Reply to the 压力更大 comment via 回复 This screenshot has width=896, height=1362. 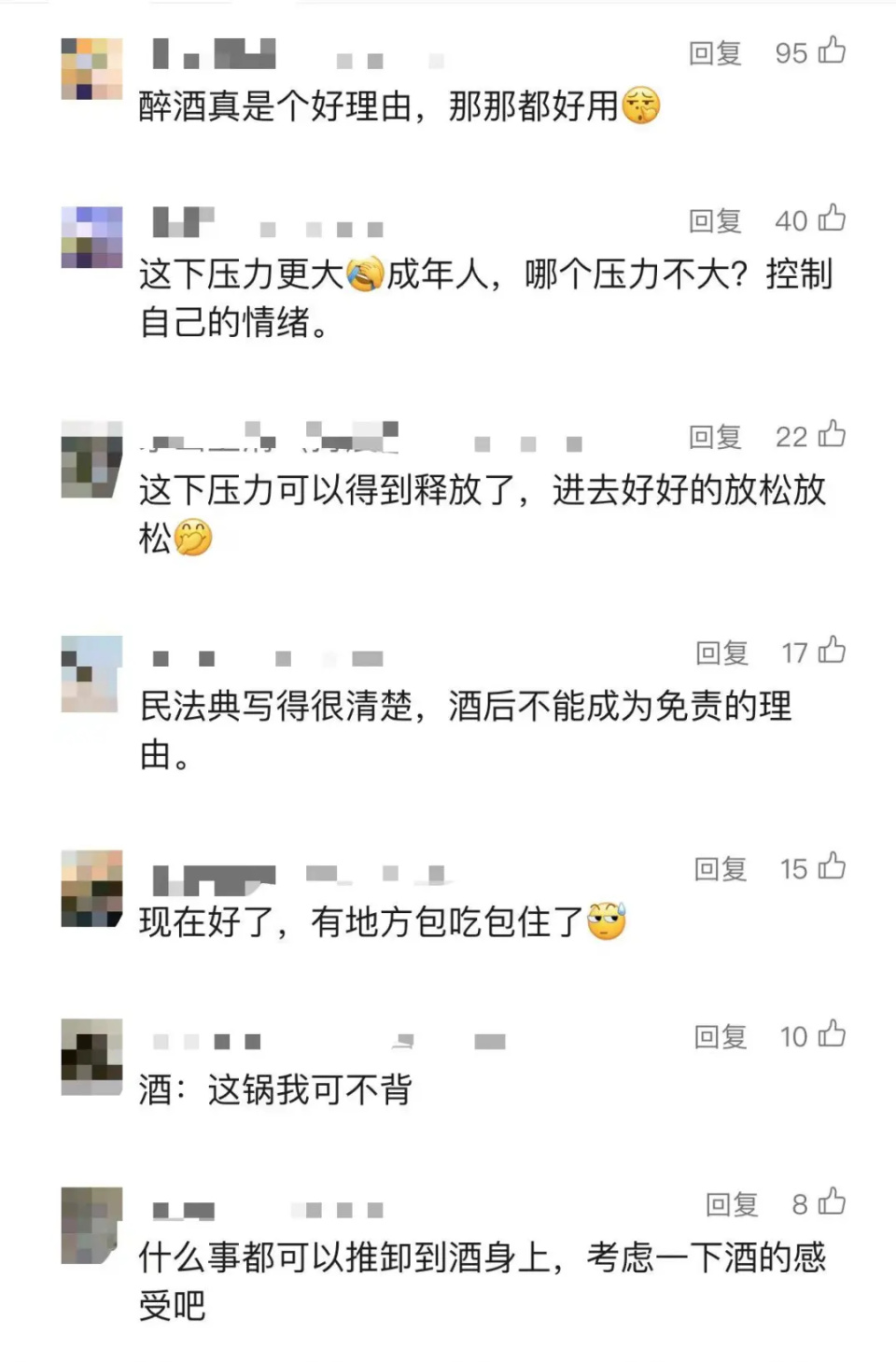click(717, 221)
